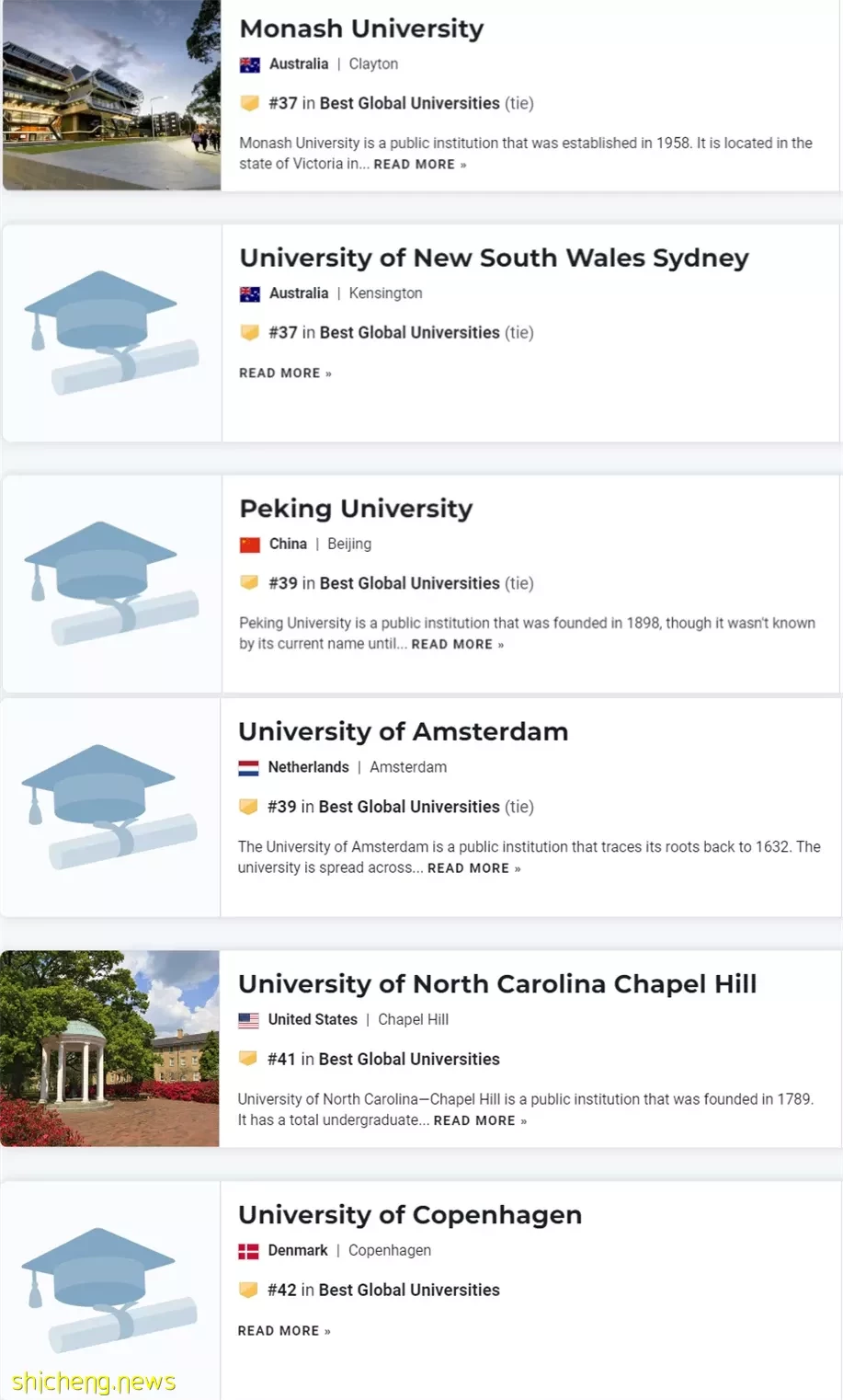
Task: Tap READ MORE in University of Amsterdam description
Action: click(x=474, y=868)
